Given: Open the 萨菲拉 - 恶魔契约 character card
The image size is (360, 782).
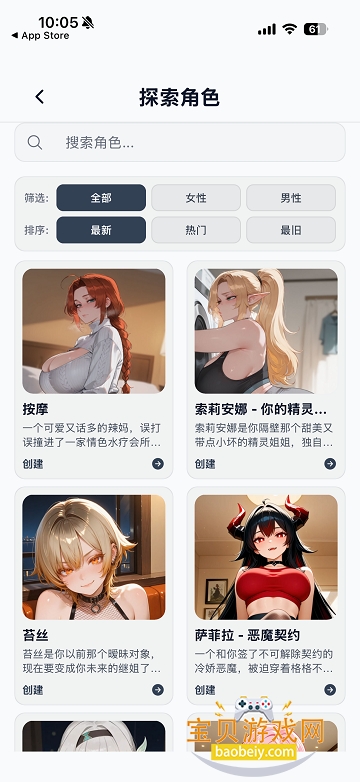Looking at the screenshot, I should tap(266, 595).
